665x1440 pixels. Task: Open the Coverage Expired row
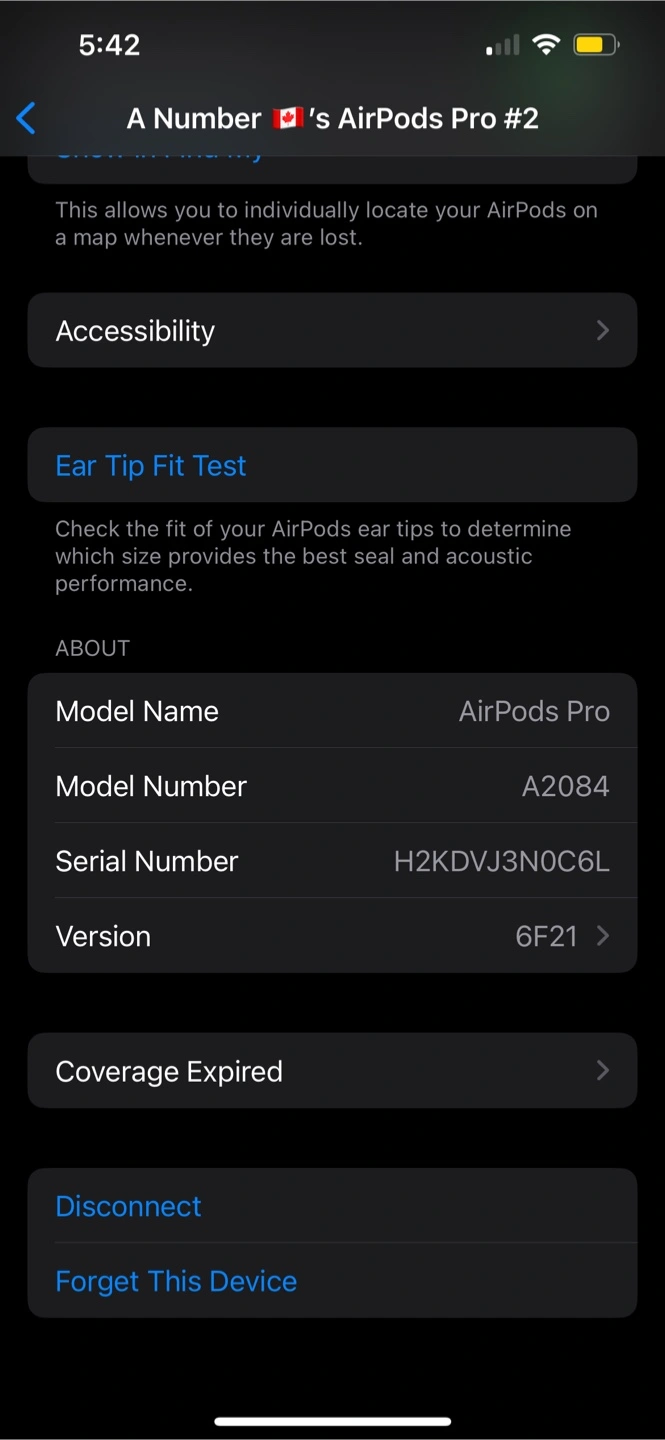click(x=332, y=1070)
